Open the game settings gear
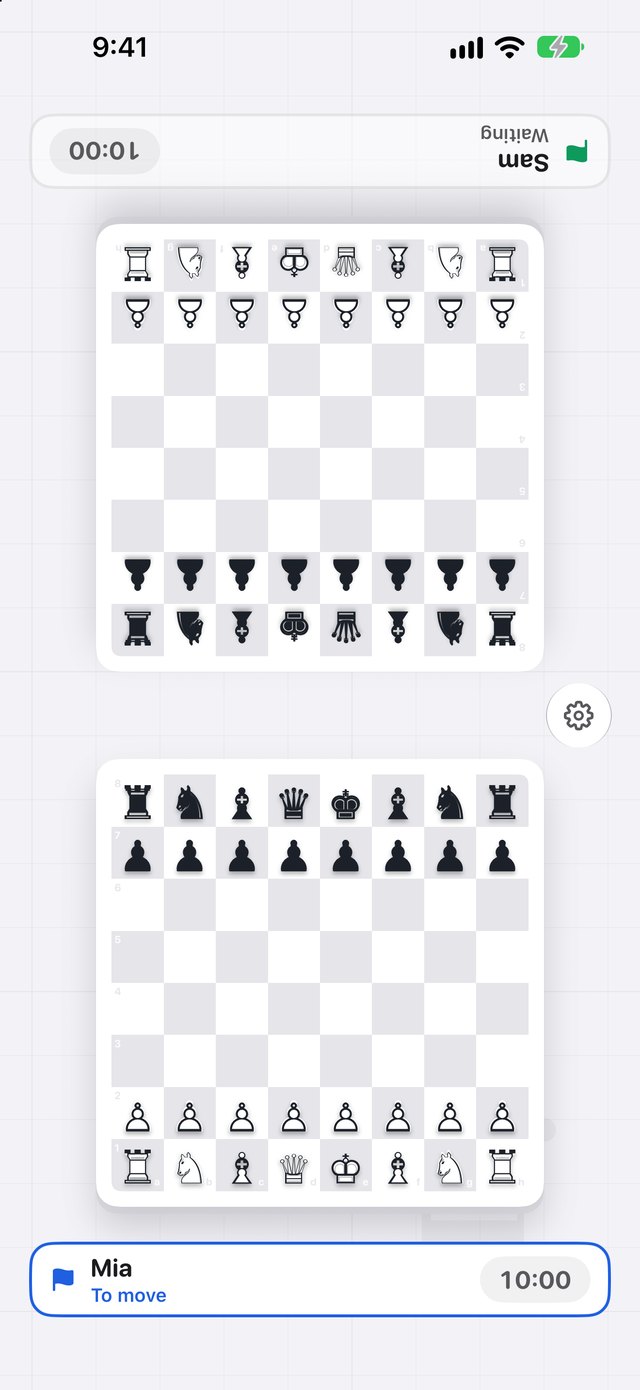 [579, 716]
